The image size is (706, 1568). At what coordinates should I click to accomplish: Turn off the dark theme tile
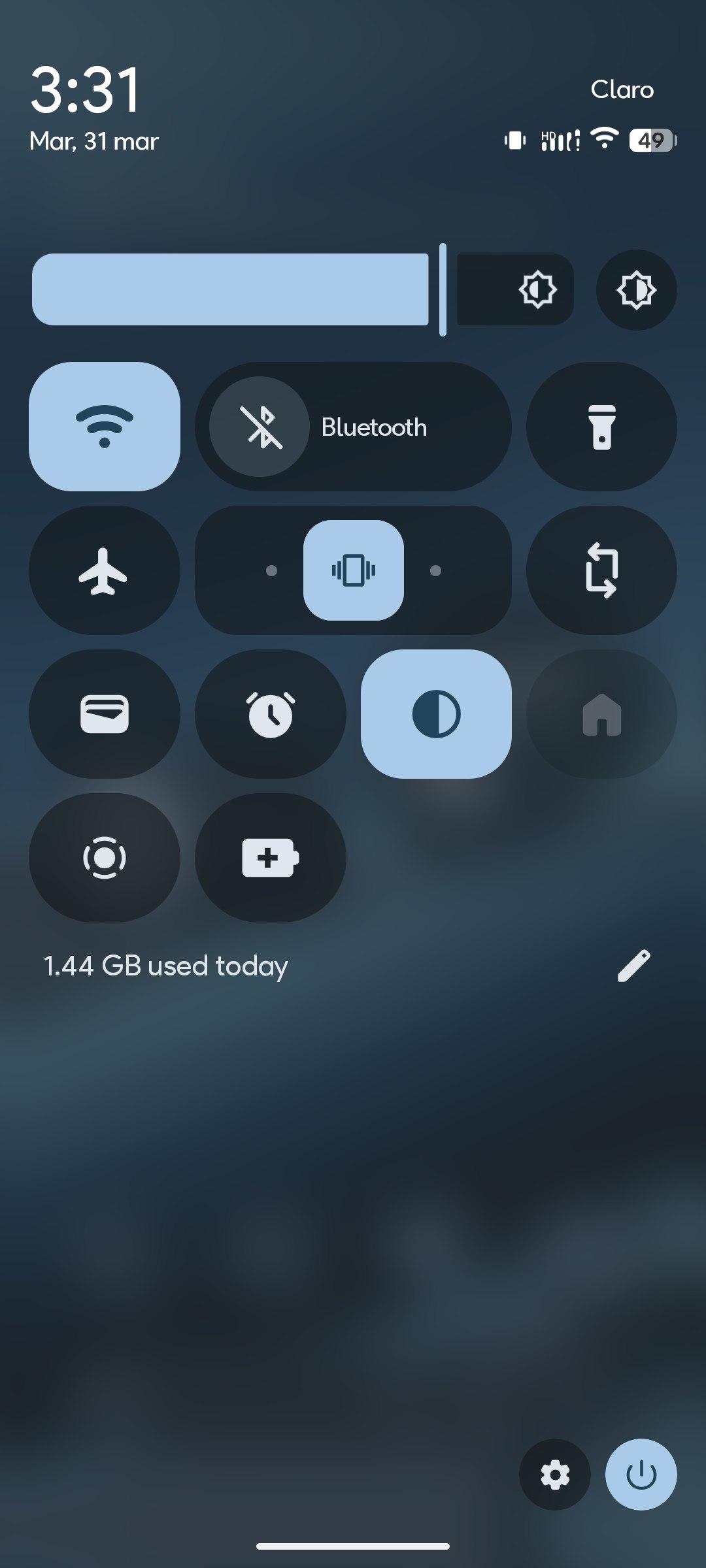click(436, 713)
